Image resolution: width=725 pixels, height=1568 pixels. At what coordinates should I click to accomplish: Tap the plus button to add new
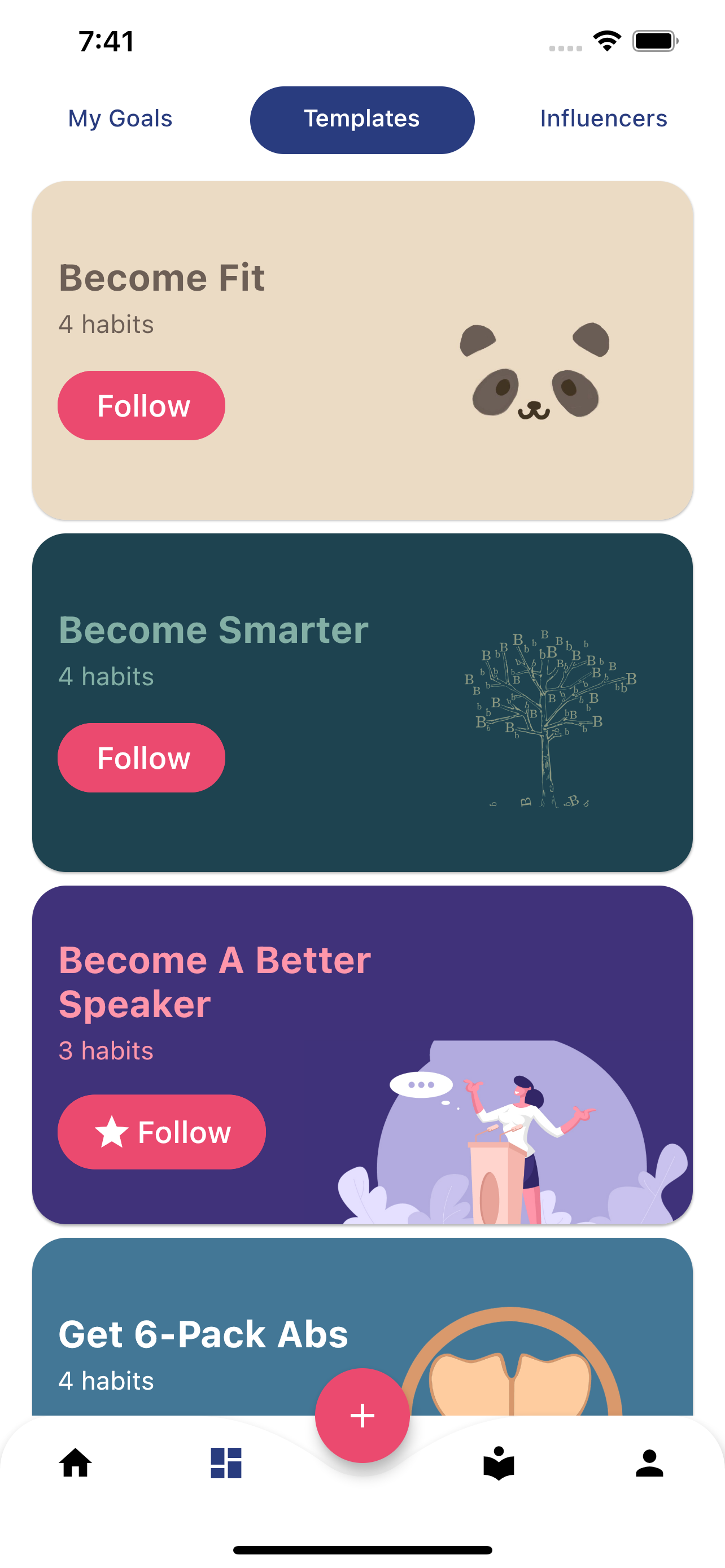click(x=362, y=1415)
